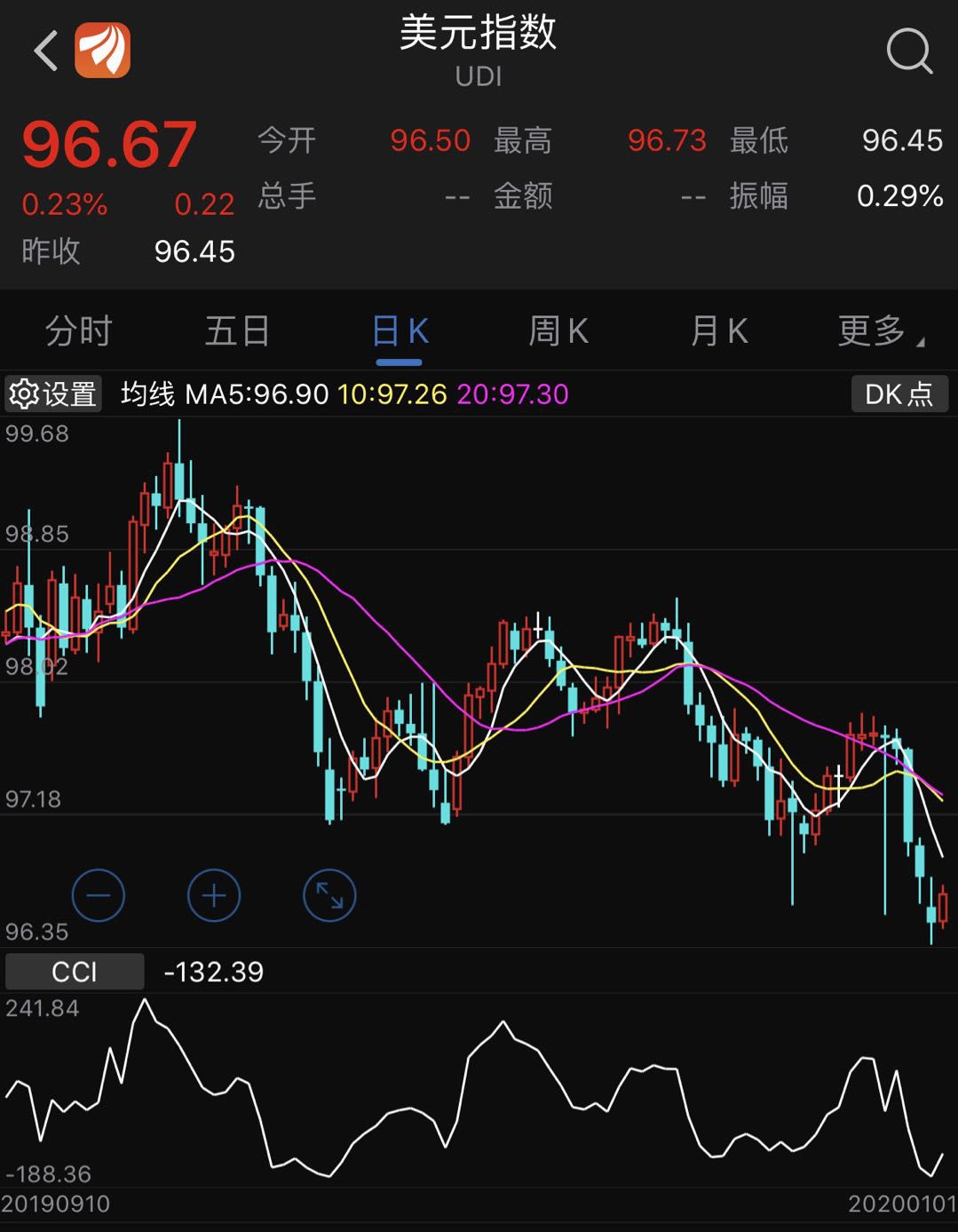The width and height of the screenshot is (958, 1232).
Task: Expand the 更多 period dropdown
Action: point(879,331)
